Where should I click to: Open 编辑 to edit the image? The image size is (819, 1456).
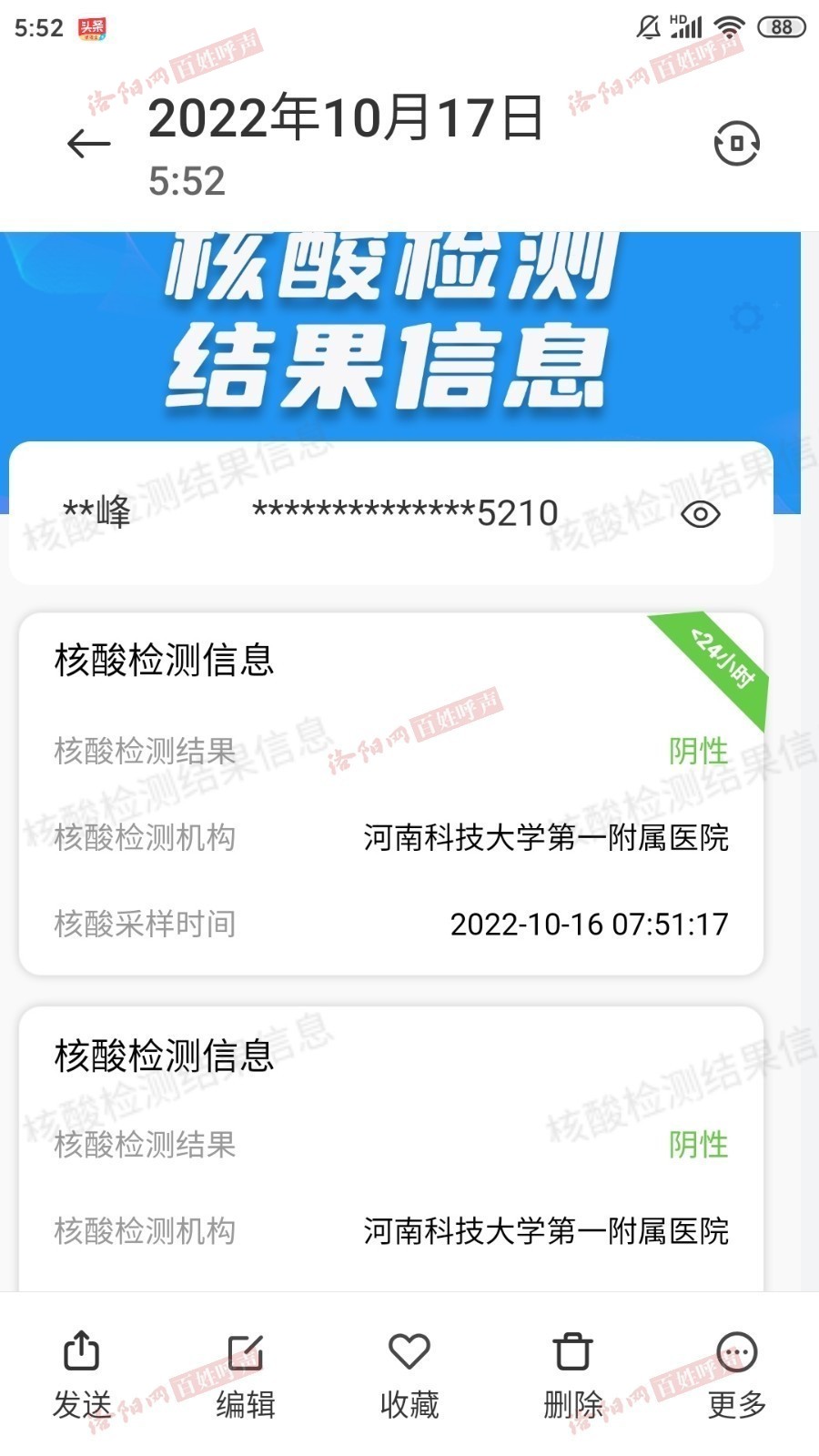tap(246, 1374)
